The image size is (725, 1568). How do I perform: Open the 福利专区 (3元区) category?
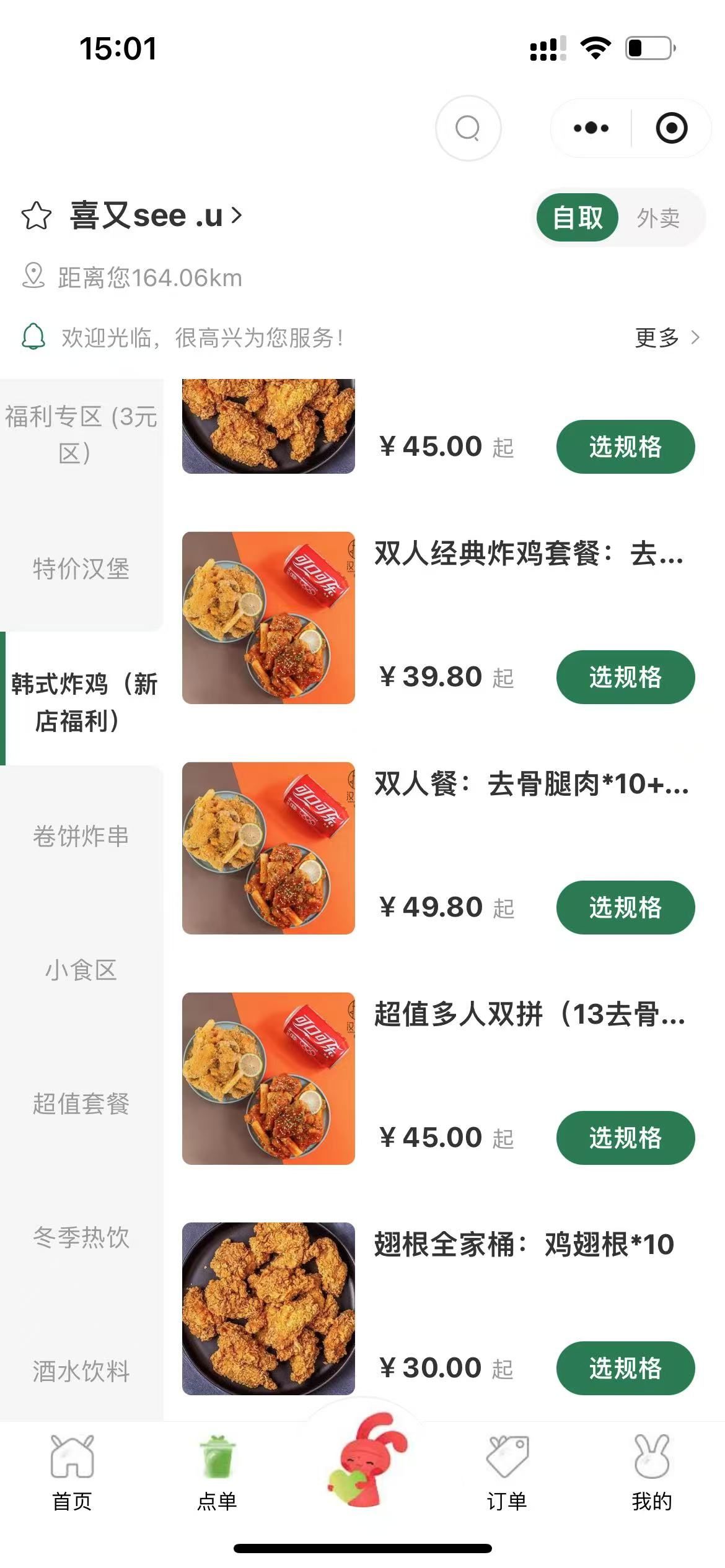[81, 434]
